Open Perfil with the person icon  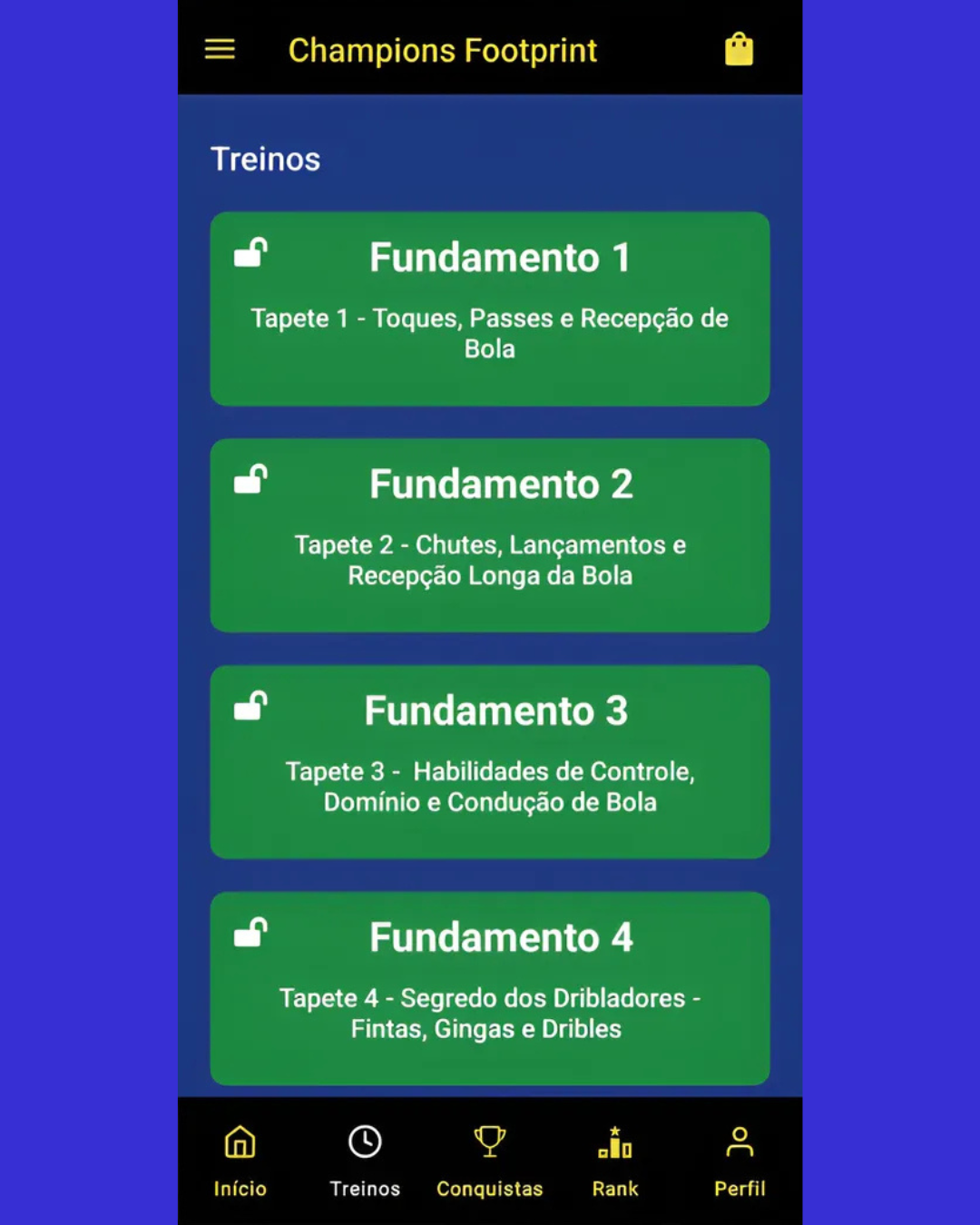click(740, 1141)
